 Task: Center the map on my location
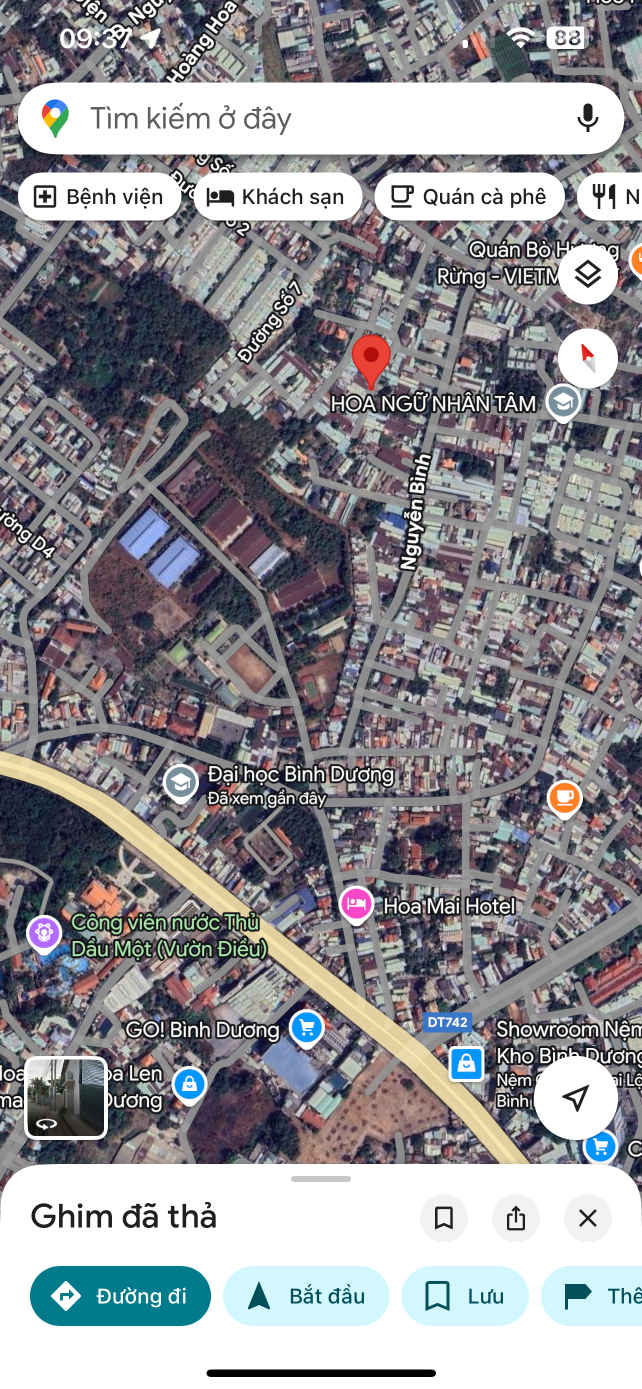pos(575,1098)
